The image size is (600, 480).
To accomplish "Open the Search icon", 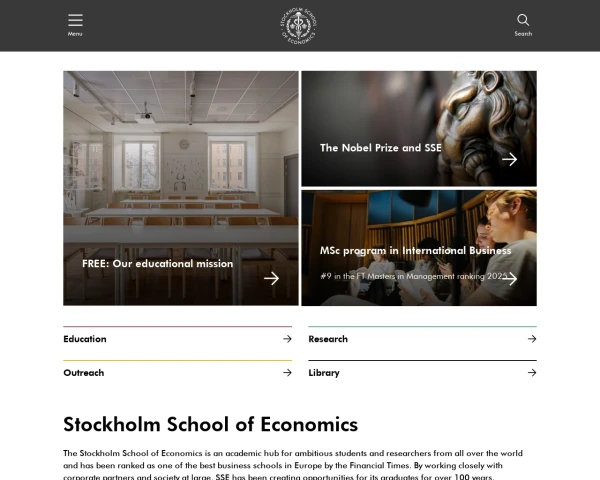I will 523,24.
